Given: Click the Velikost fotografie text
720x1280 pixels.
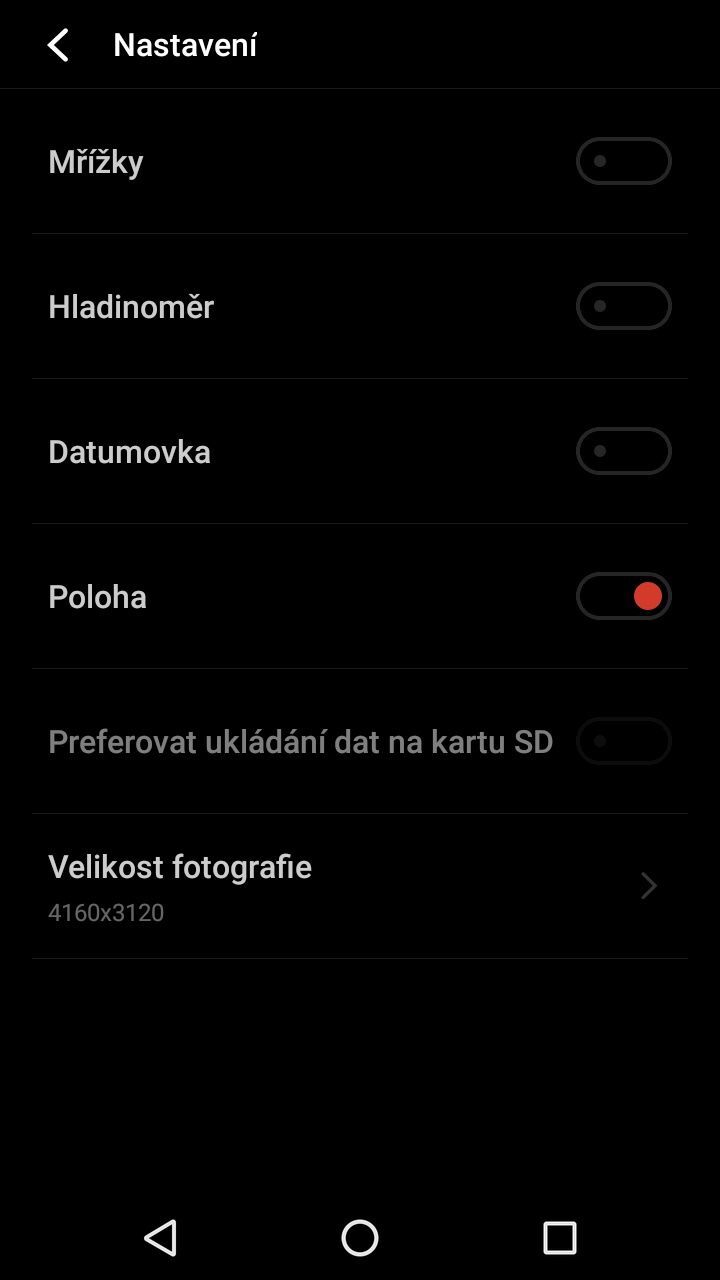Looking at the screenshot, I should click(179, 867).
